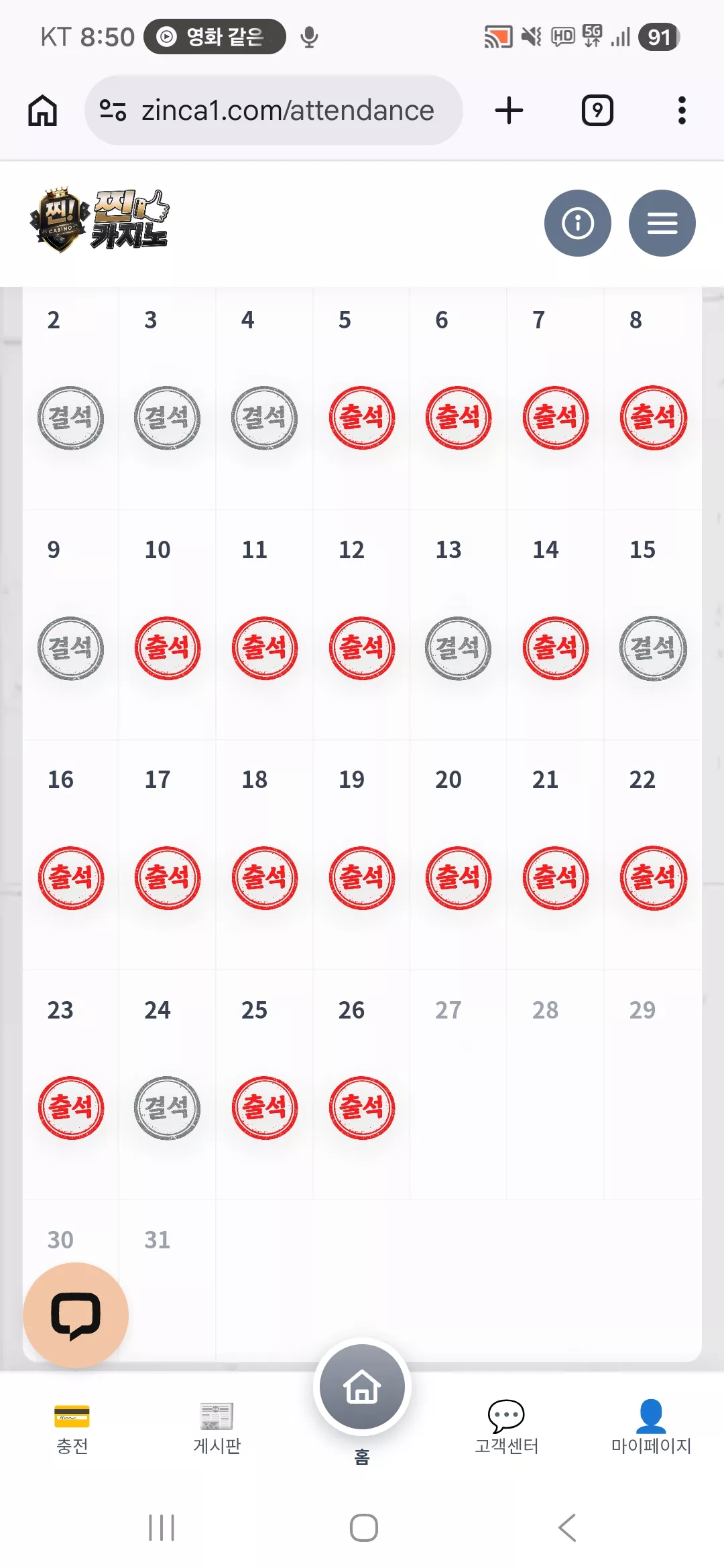Viewport: 724px width, 1568px height.
Task: View the 9 open tabs
Action: (597, 111)
